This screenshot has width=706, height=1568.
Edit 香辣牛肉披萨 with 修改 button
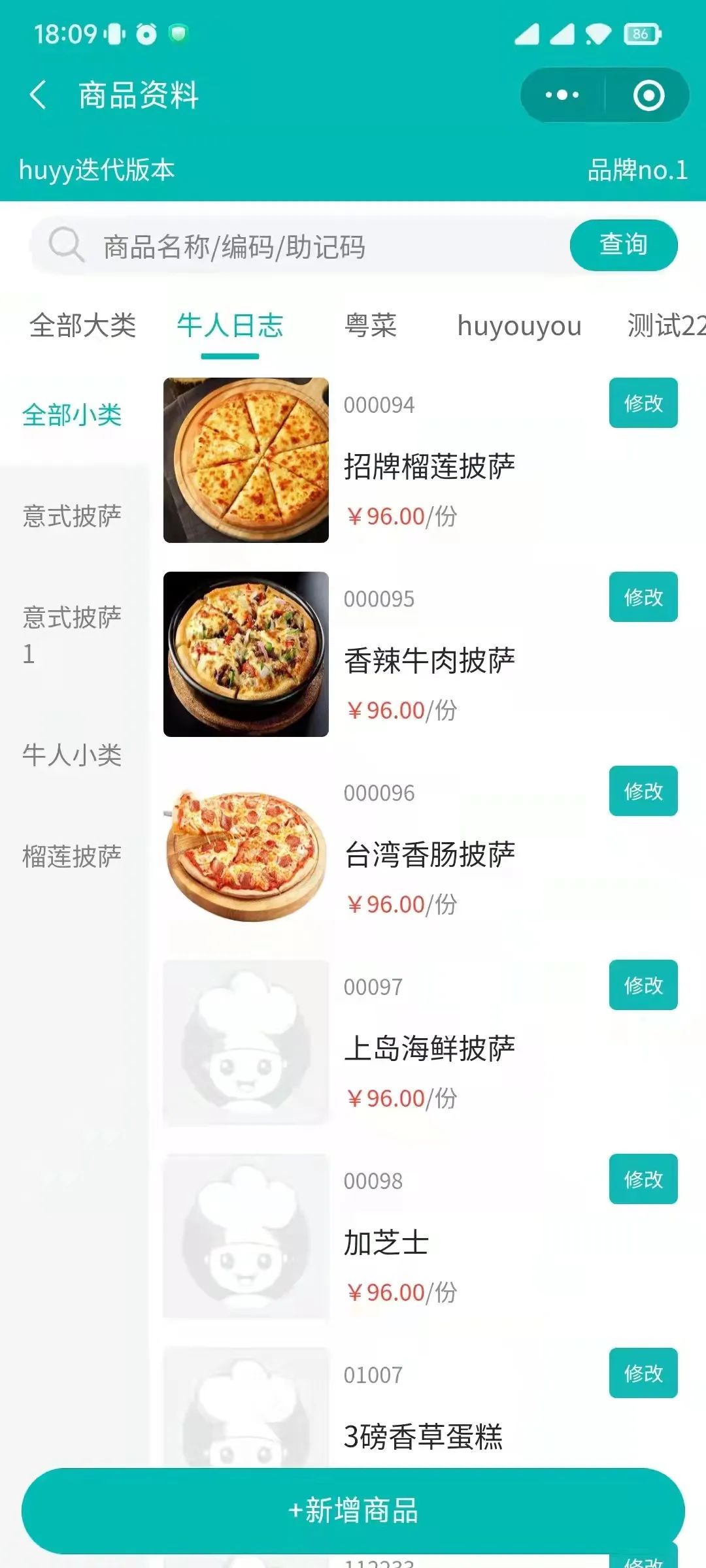[x=643, y=597]
